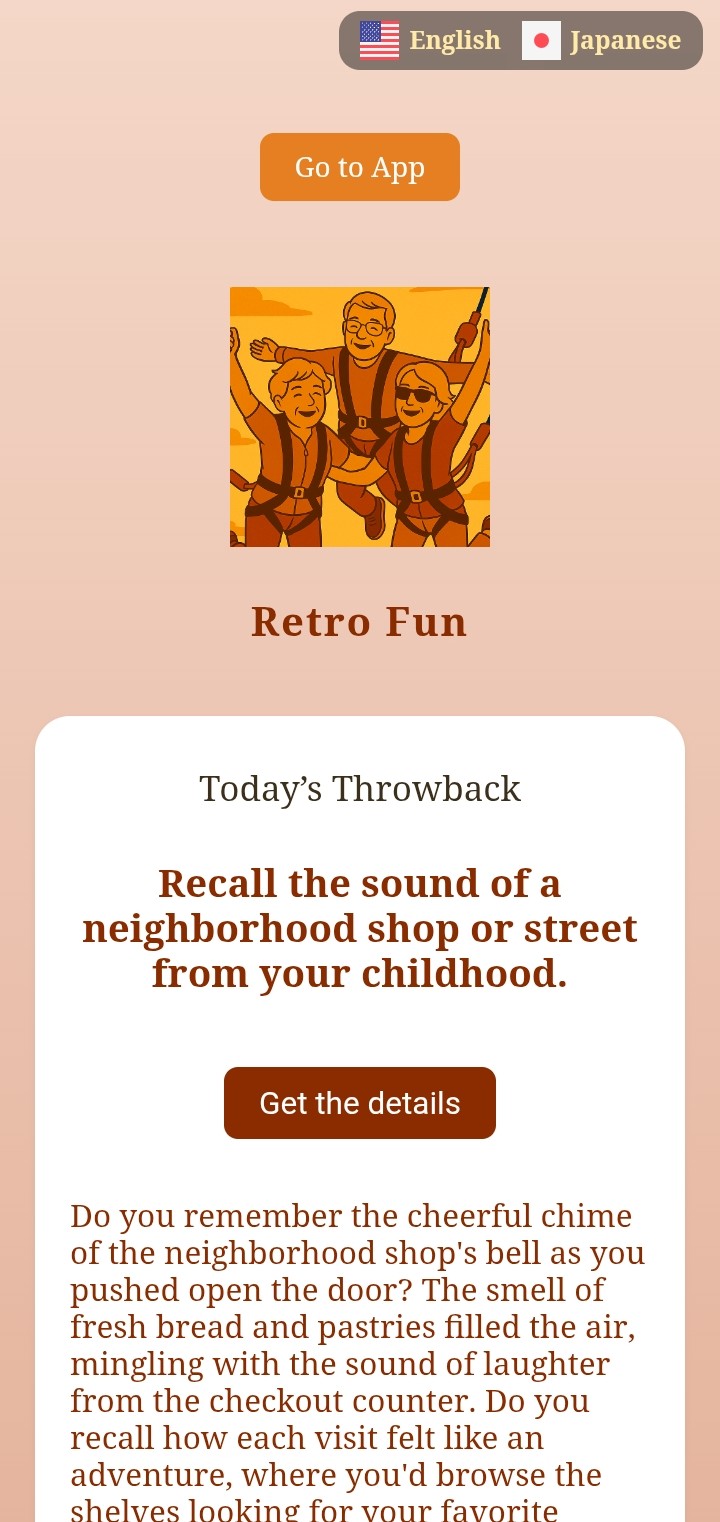
Task: Switch language to English
Action: pos(431,41)
